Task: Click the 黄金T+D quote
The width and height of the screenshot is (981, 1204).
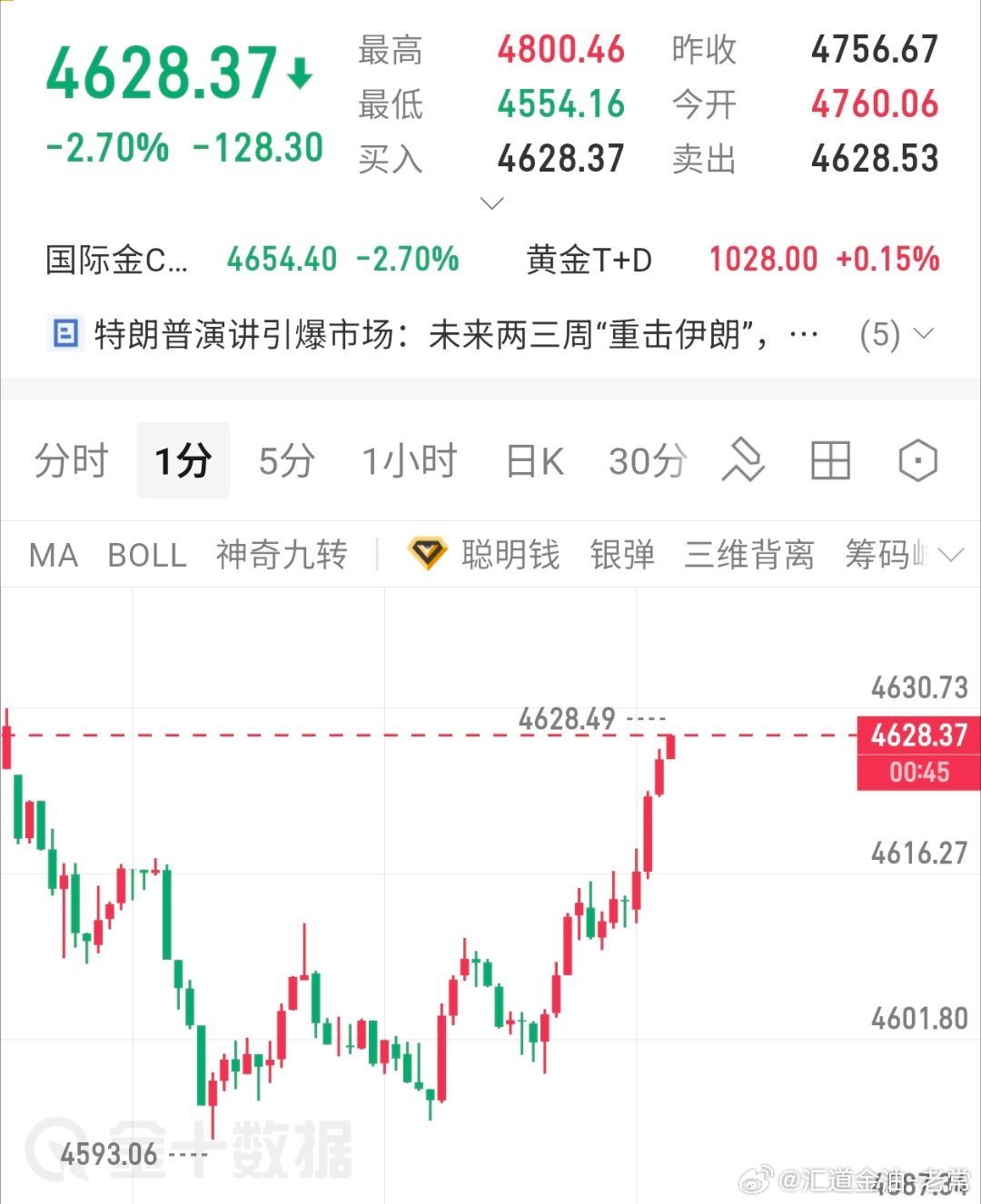Action: point(589,260)
